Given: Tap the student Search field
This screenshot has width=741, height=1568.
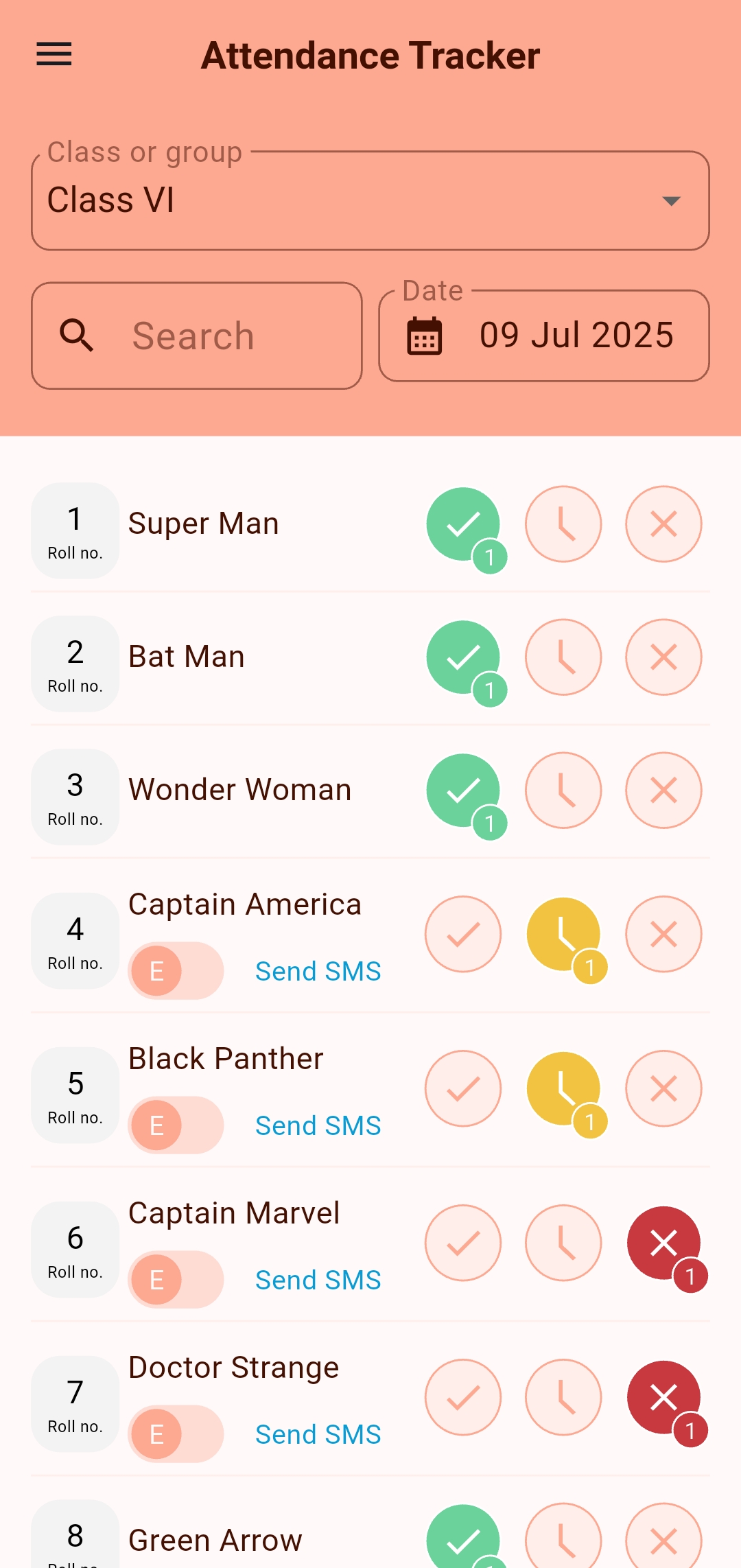Looking at the screenshot, I should (x=197, y=336).
